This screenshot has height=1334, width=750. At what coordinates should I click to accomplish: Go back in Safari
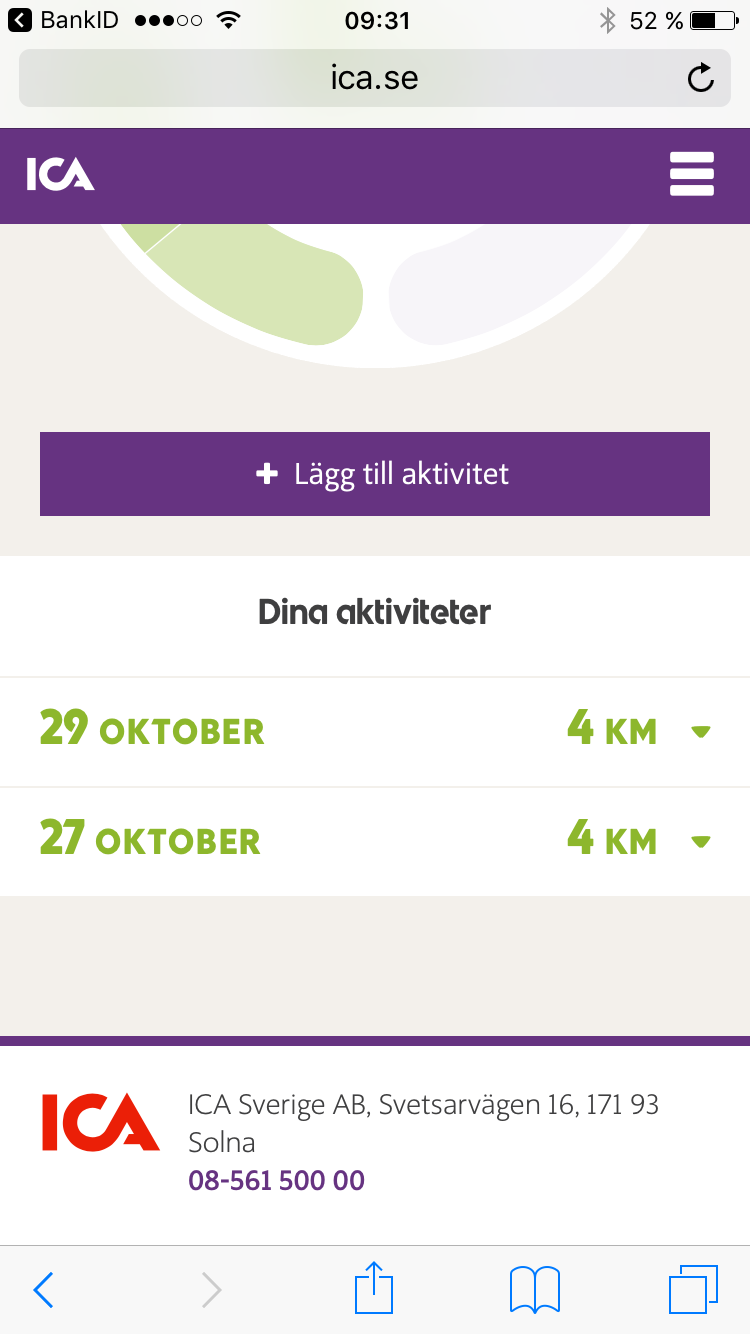click(x=43, y=1290)
